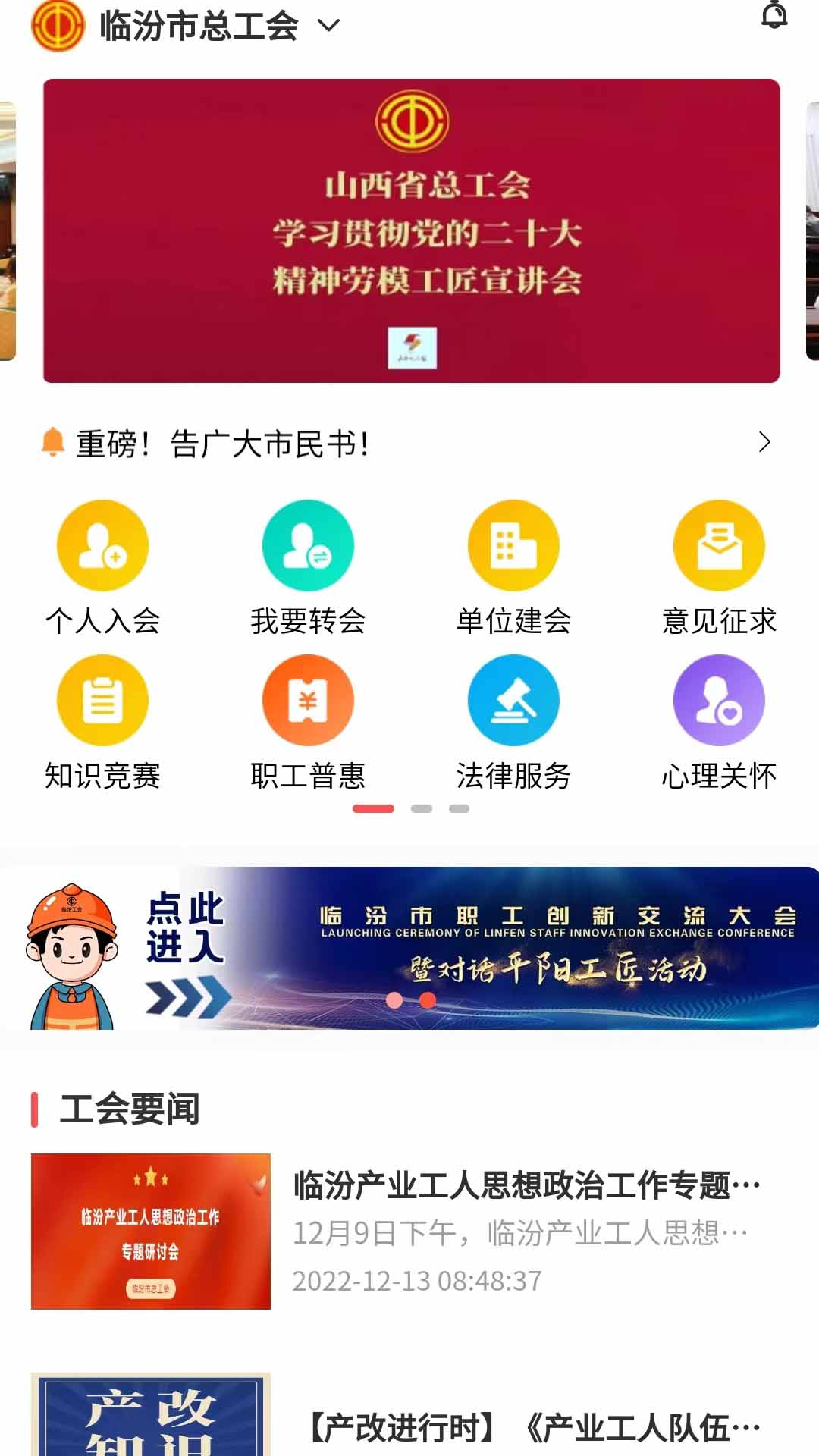Screen dimensions: 819x1456
Task: Tap the announcement bell beside 重磅！告广大市民书！
Action: point(52,442)
